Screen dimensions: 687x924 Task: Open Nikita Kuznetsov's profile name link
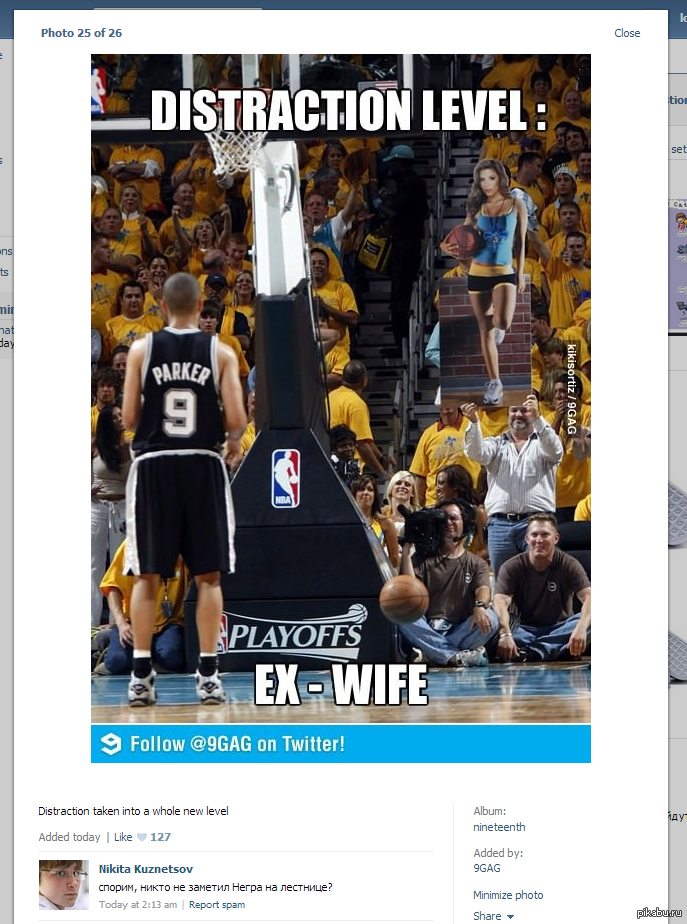pyautogui.click(x=146, y=869)
